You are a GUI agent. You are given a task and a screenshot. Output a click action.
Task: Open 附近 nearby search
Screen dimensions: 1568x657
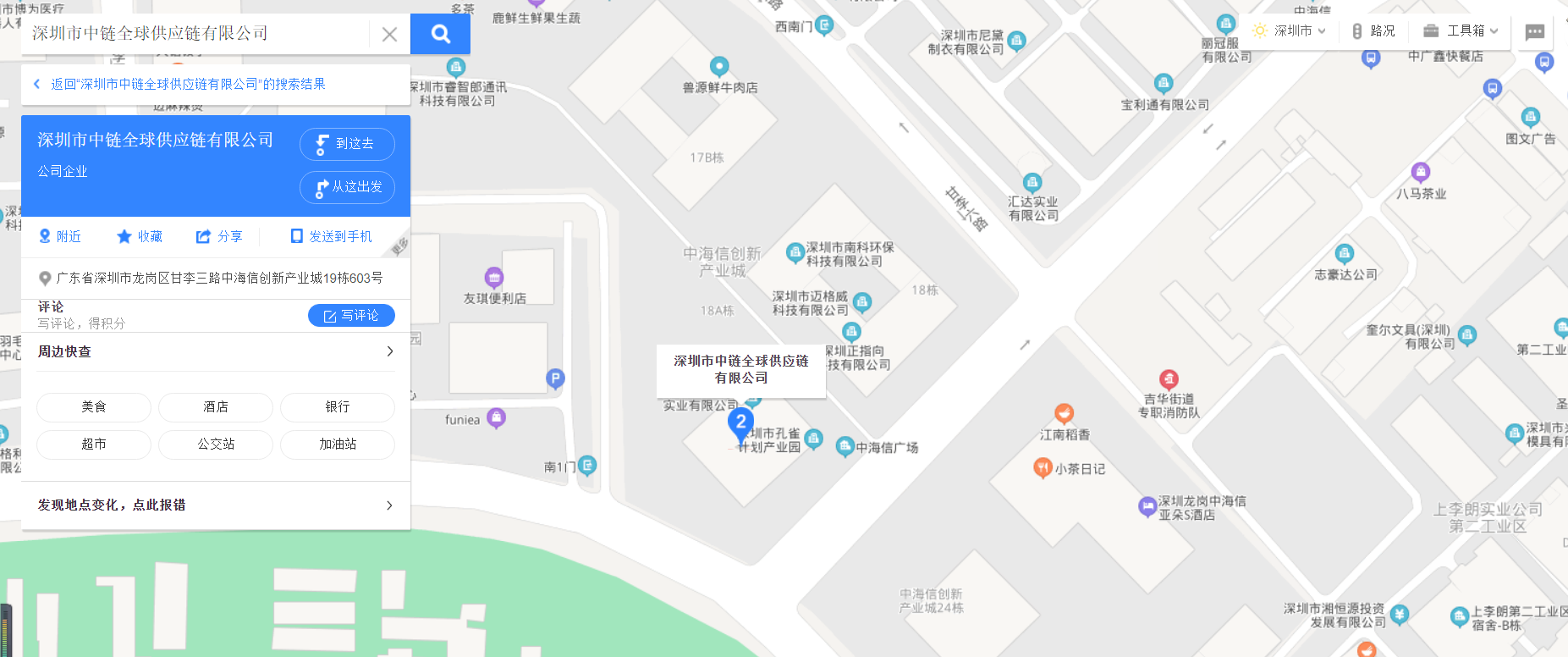[x=60, y=236]
